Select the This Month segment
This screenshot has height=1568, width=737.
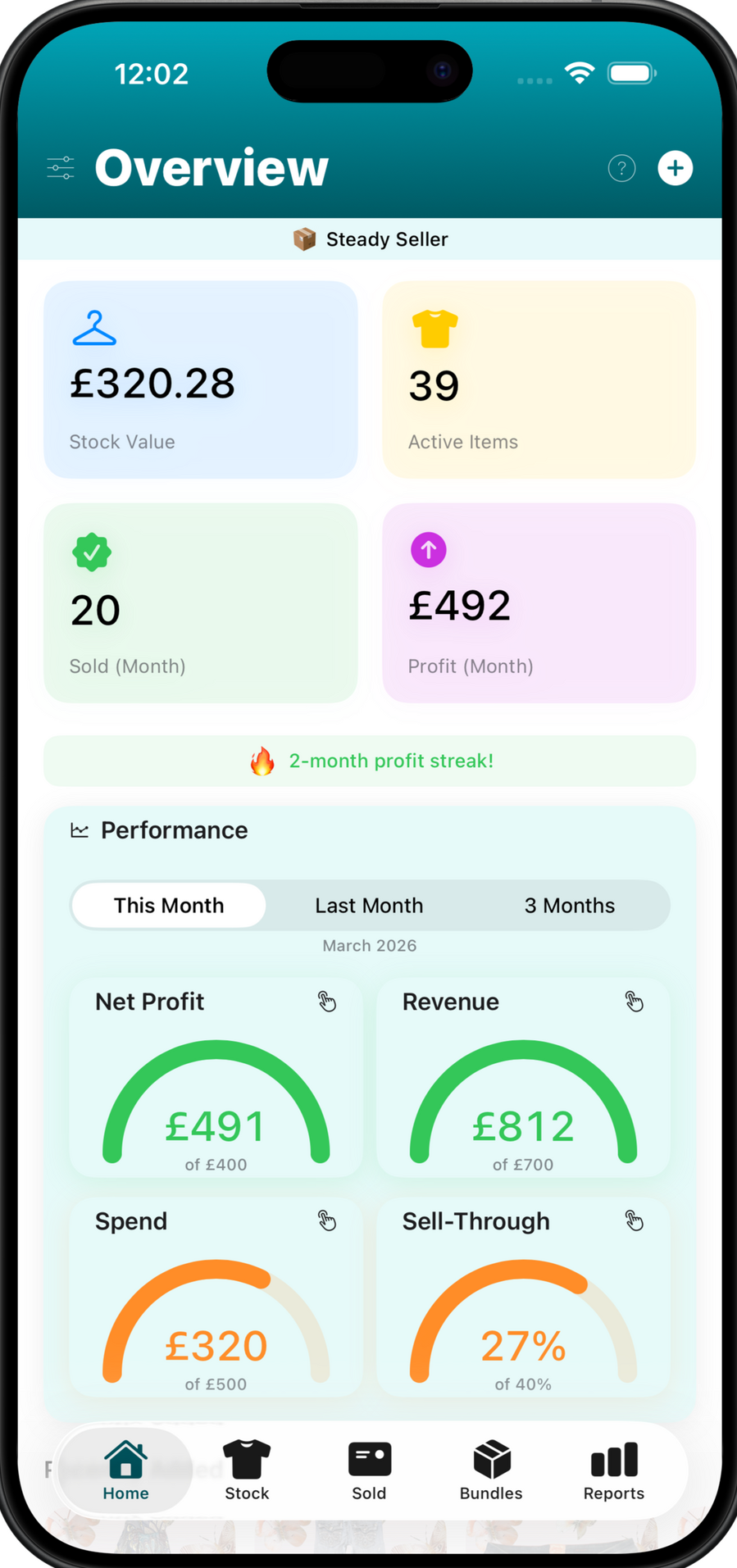pyautogui.click(x=169, y=905)
